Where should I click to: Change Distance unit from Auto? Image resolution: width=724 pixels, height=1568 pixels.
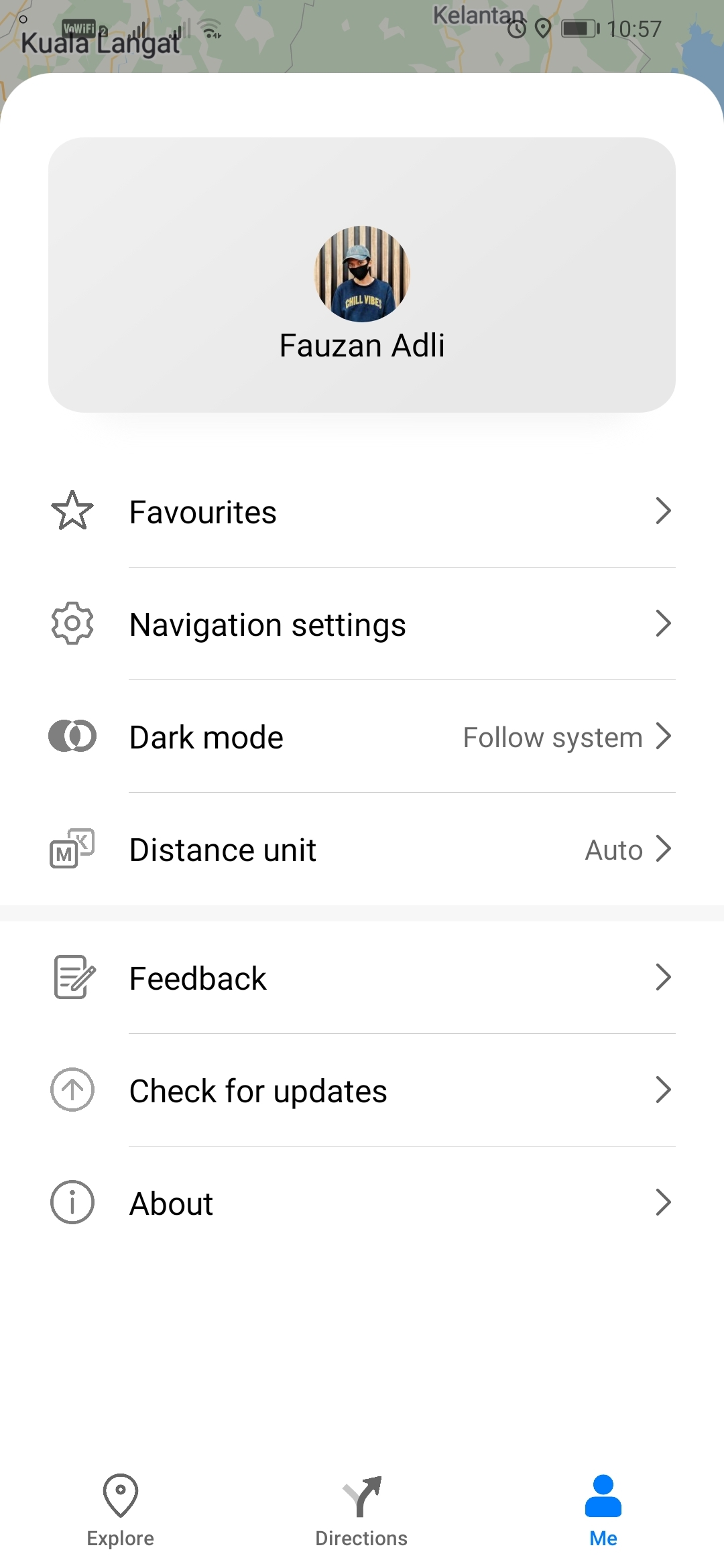pyautogui.click(x=613, y=848)
